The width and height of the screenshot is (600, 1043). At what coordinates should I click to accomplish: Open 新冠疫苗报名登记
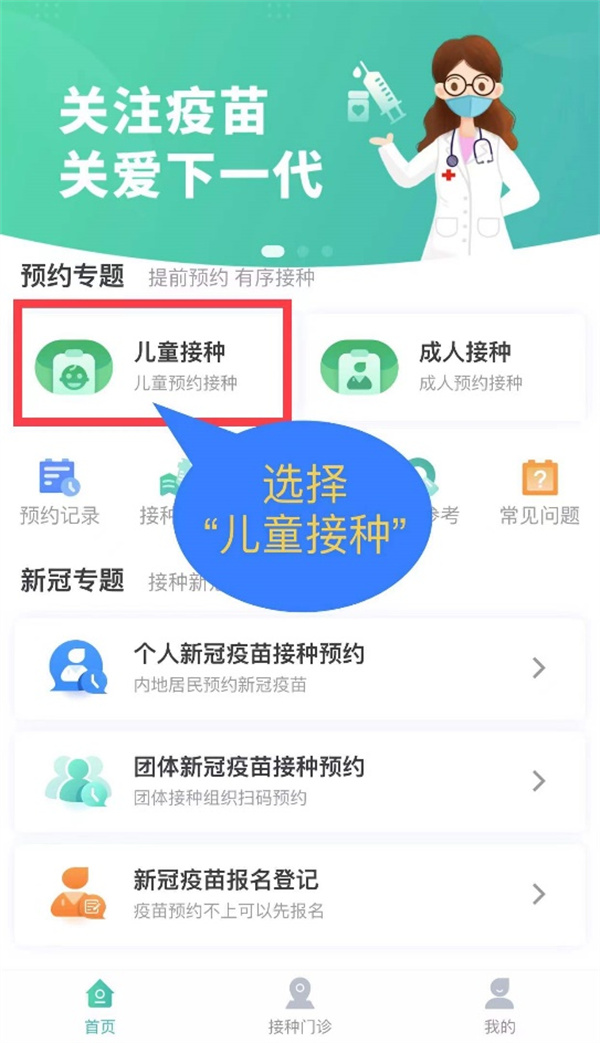pyautogui.click(x=300, y=894)
